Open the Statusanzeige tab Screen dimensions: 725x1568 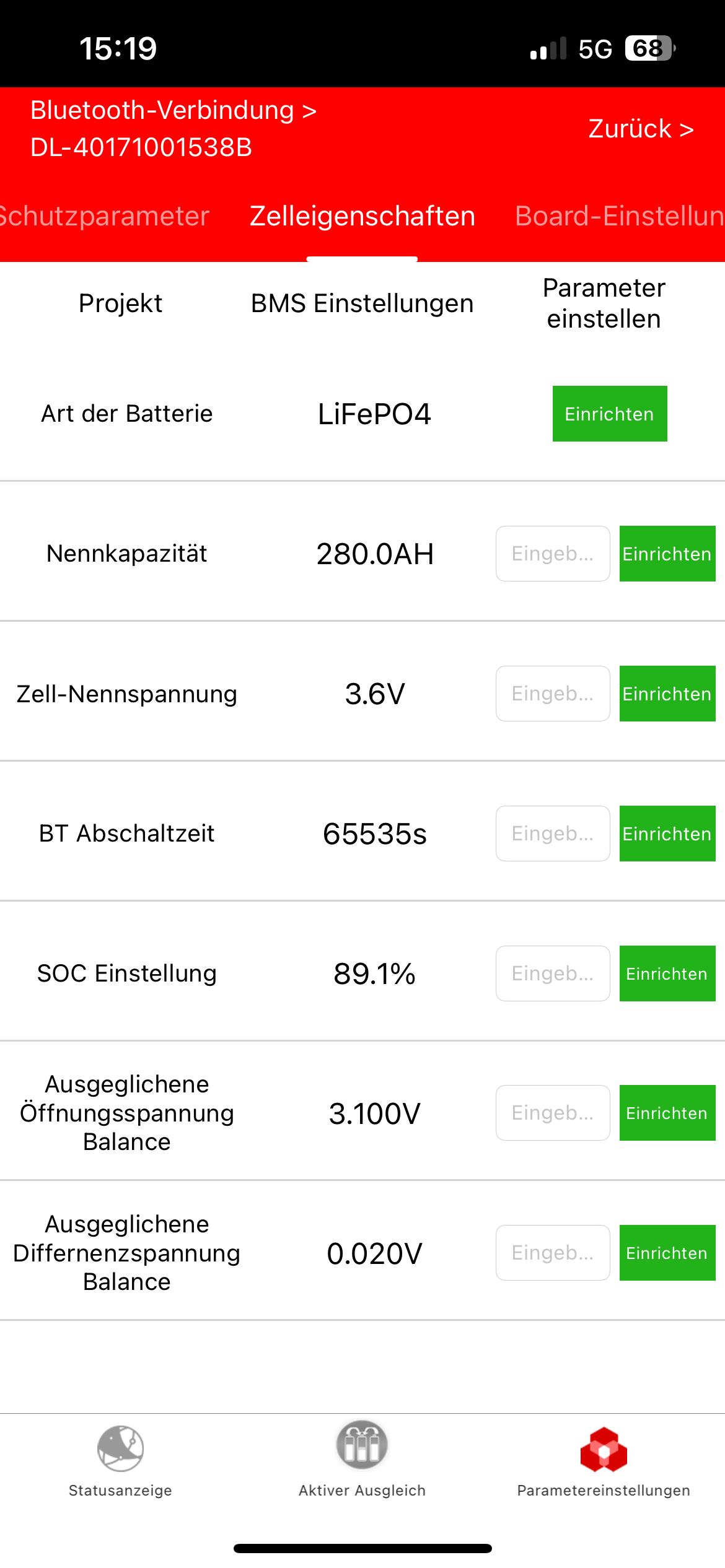[x=120, y=1461]
